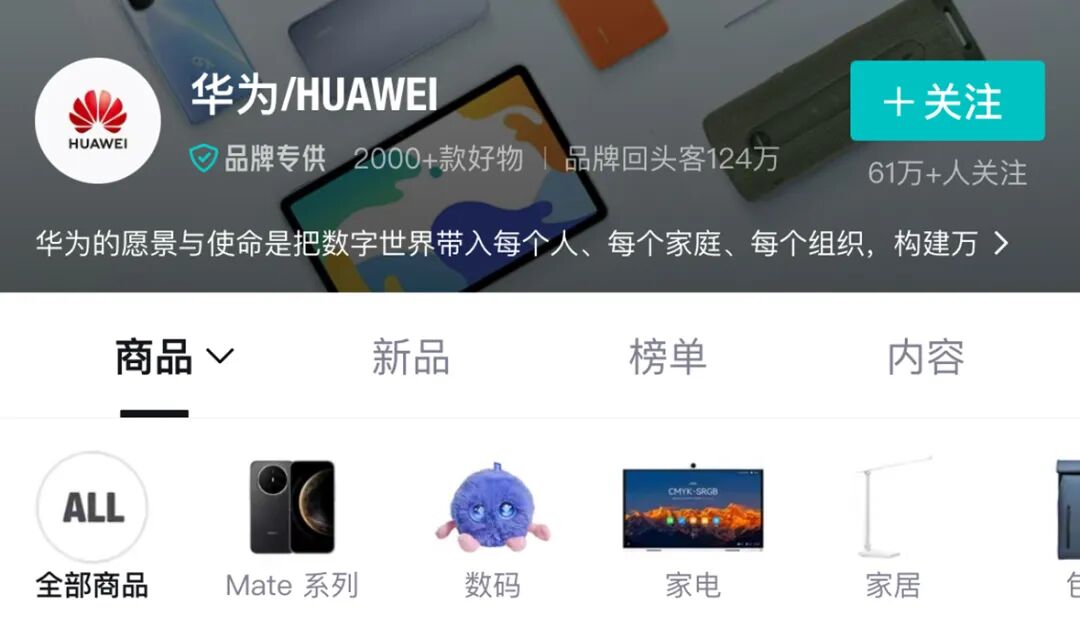Switch to the 新品 tab
1080x638 pixels.
tap(410, 357)
